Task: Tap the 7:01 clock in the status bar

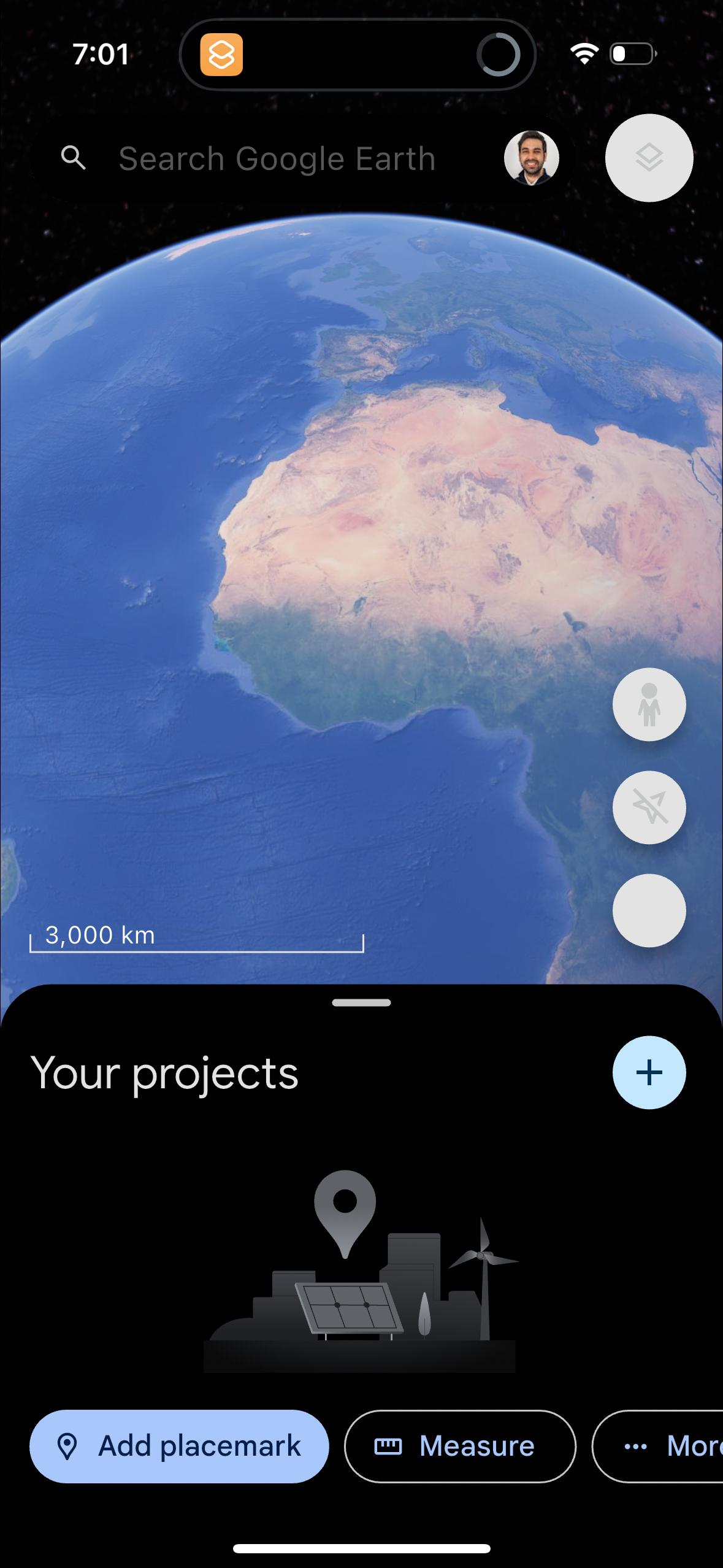Action: click(x=101, y=54)
